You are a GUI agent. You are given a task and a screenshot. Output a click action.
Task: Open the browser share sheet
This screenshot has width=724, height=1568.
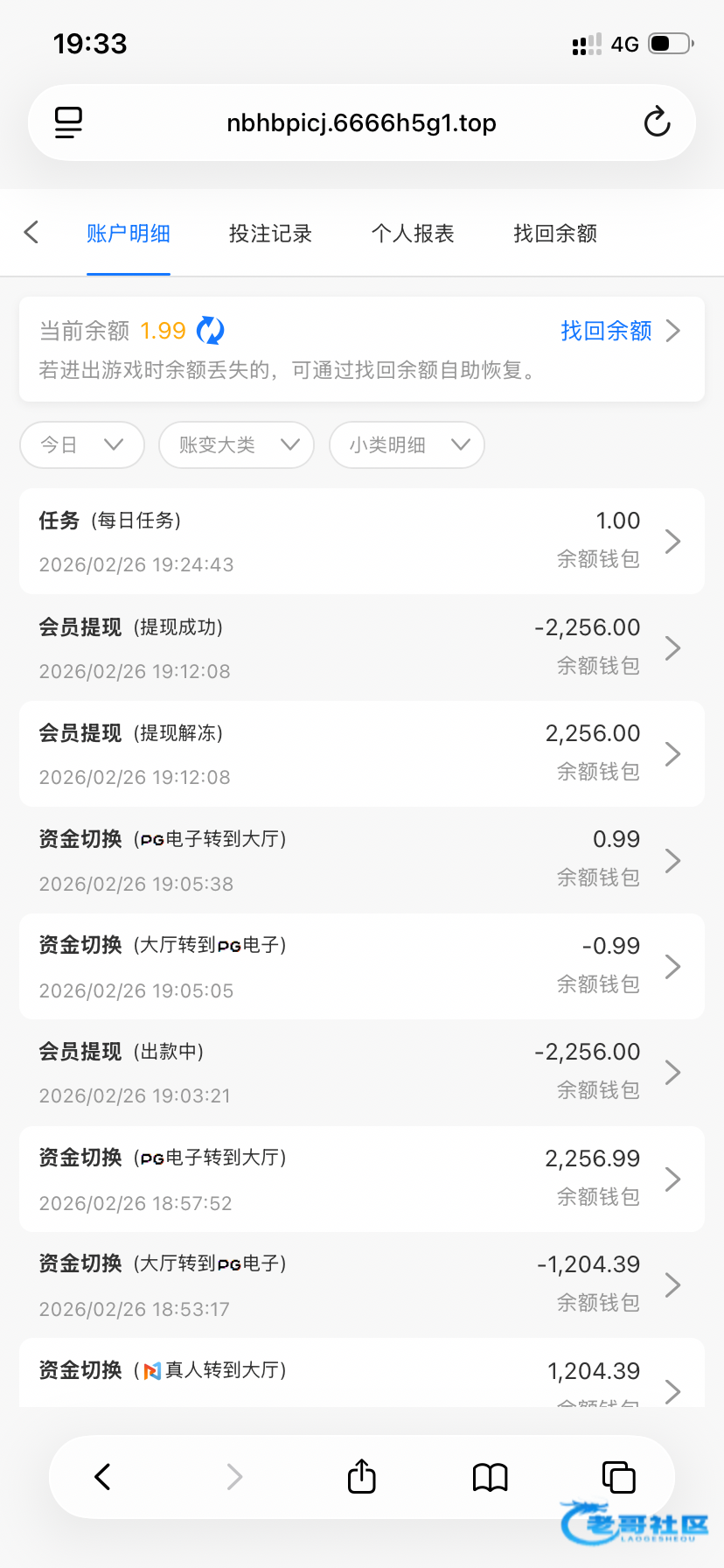(x=362, y=1477)
